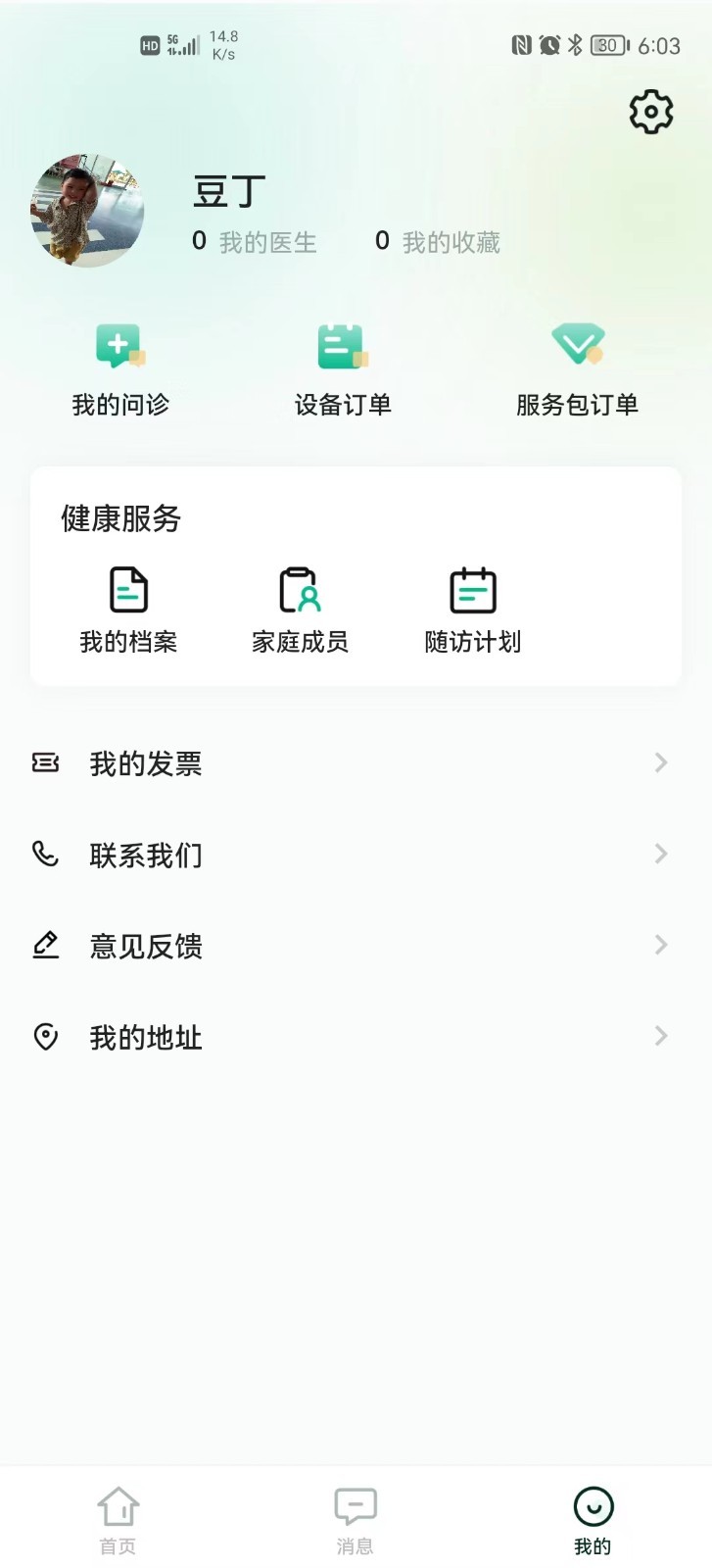712x1568 pixels.
Task: Tap the profile avatar picture
Action: coord(87,211)
